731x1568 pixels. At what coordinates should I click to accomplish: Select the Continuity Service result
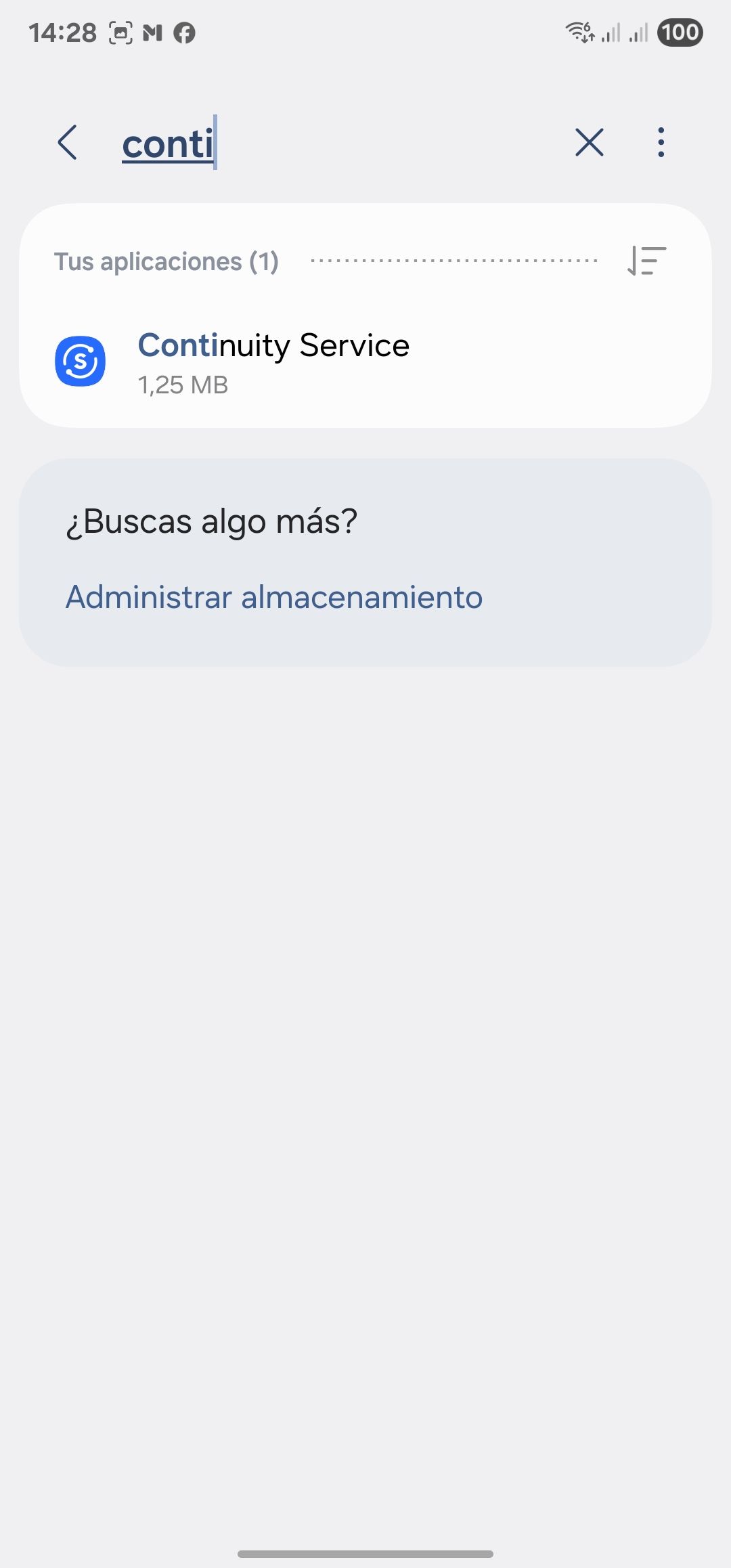pos(273,345)
